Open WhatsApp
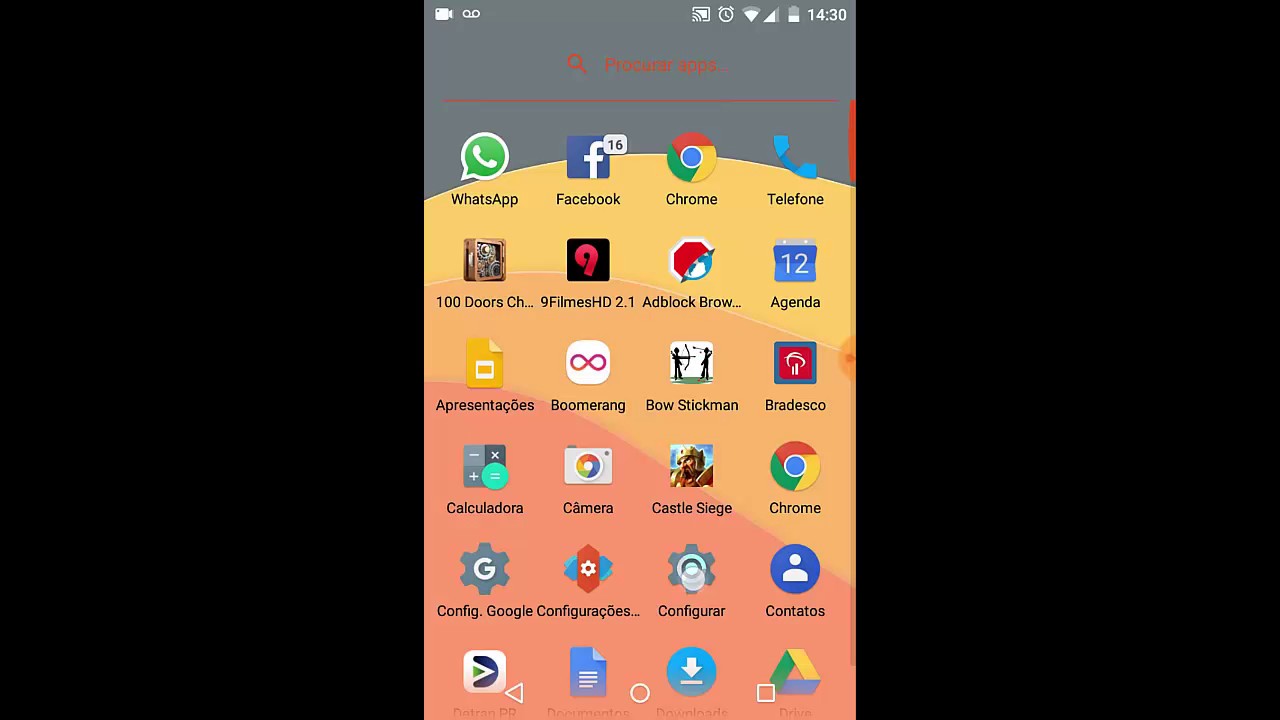The height and width of the screenshot is (720, 1280). (x=484, y=158)
